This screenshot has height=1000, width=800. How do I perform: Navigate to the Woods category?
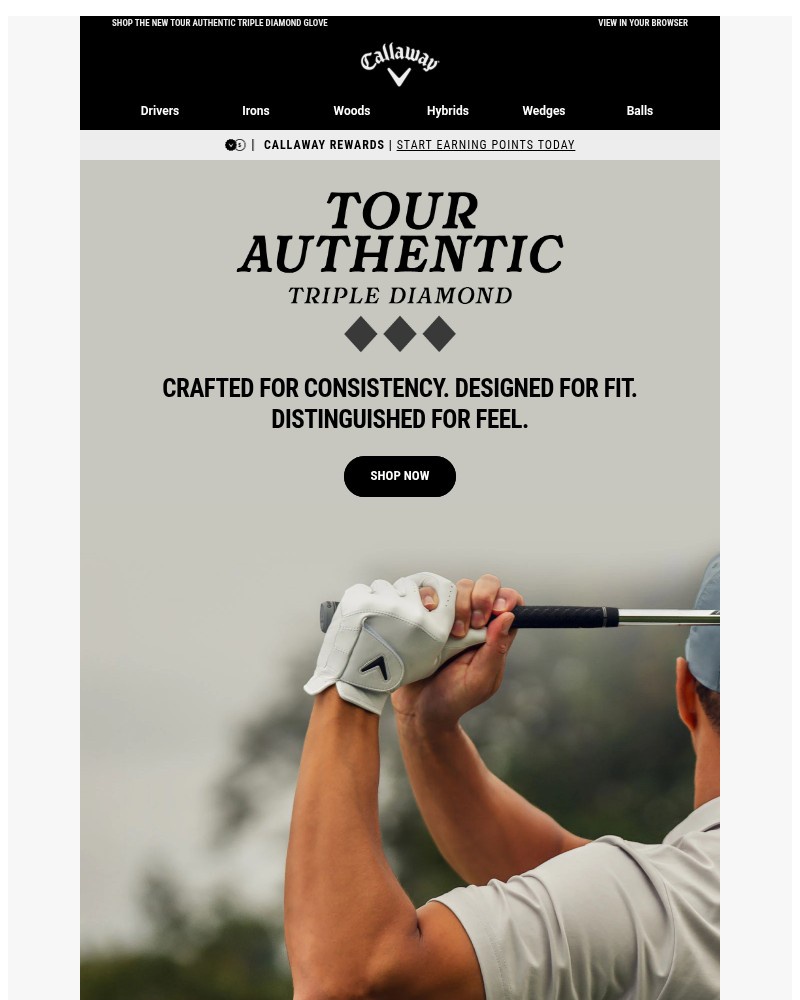click(351, 111)
